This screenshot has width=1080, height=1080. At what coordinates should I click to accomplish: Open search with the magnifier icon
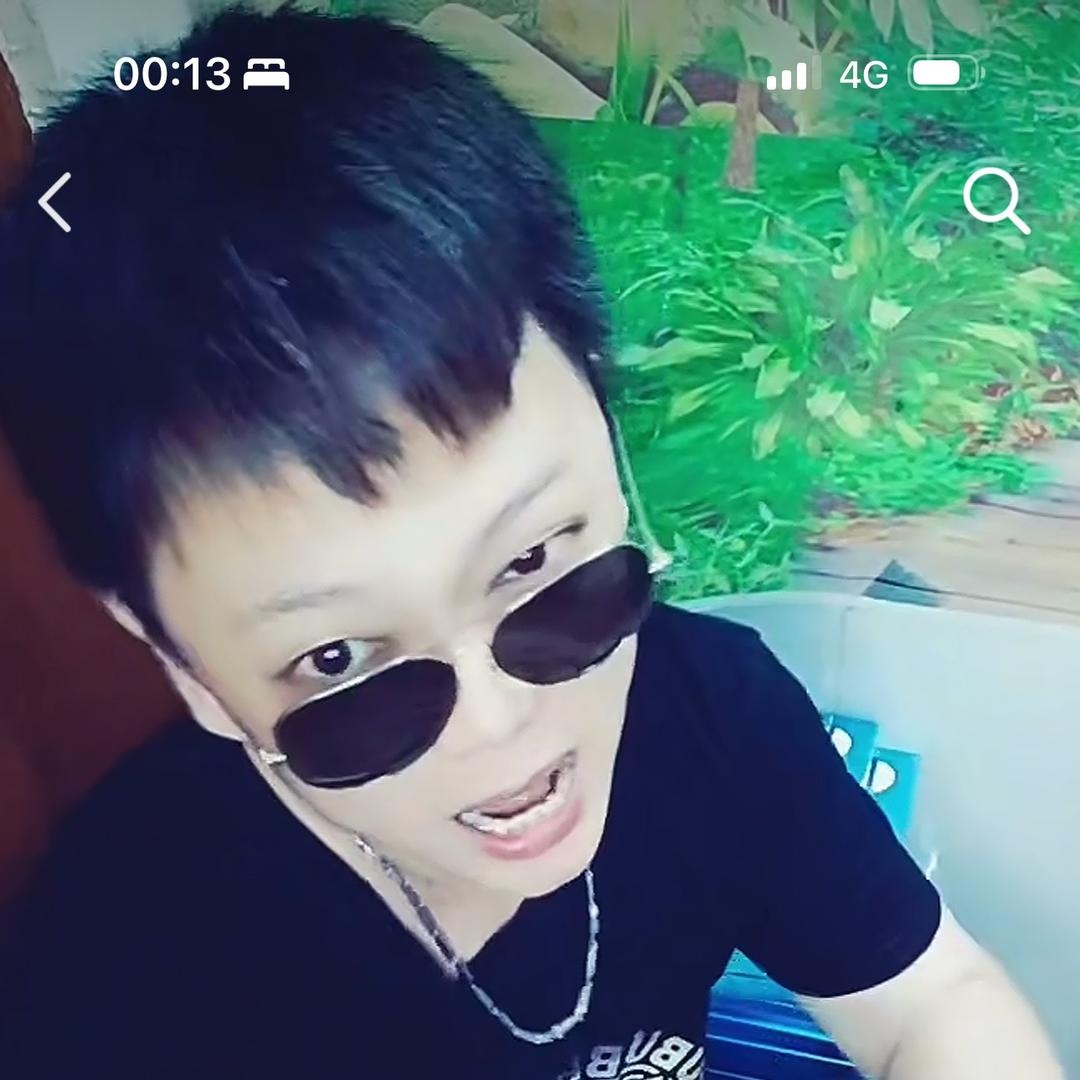(994, 200)
